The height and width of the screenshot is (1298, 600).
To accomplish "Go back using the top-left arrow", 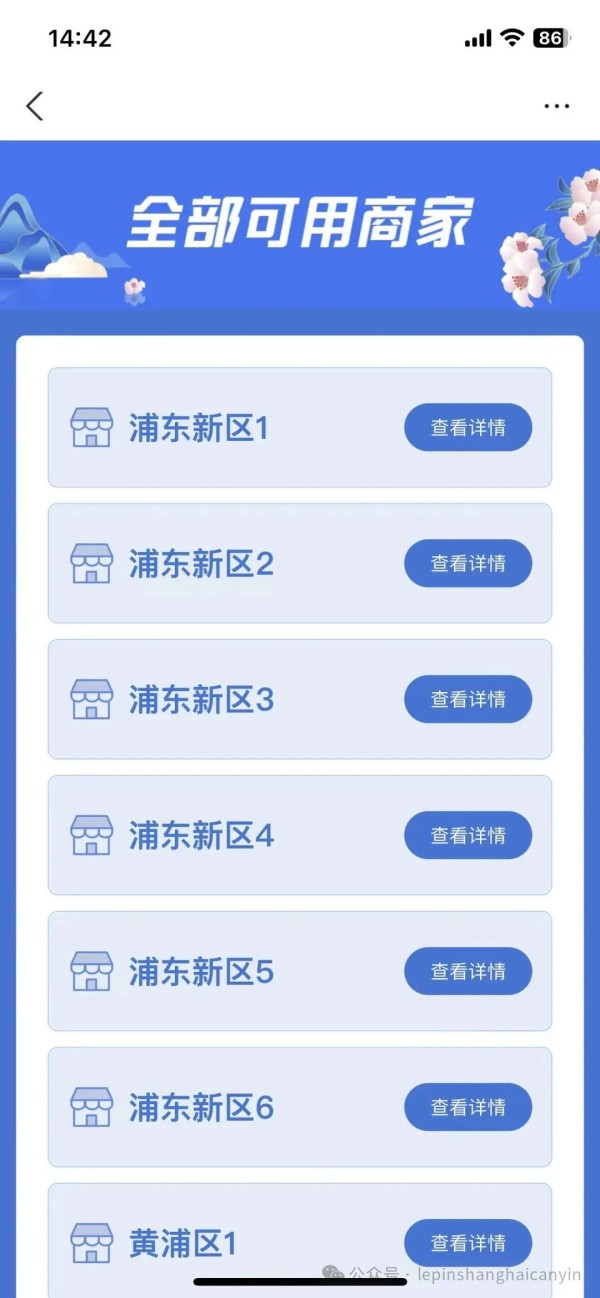I will (x=35, y=106).
